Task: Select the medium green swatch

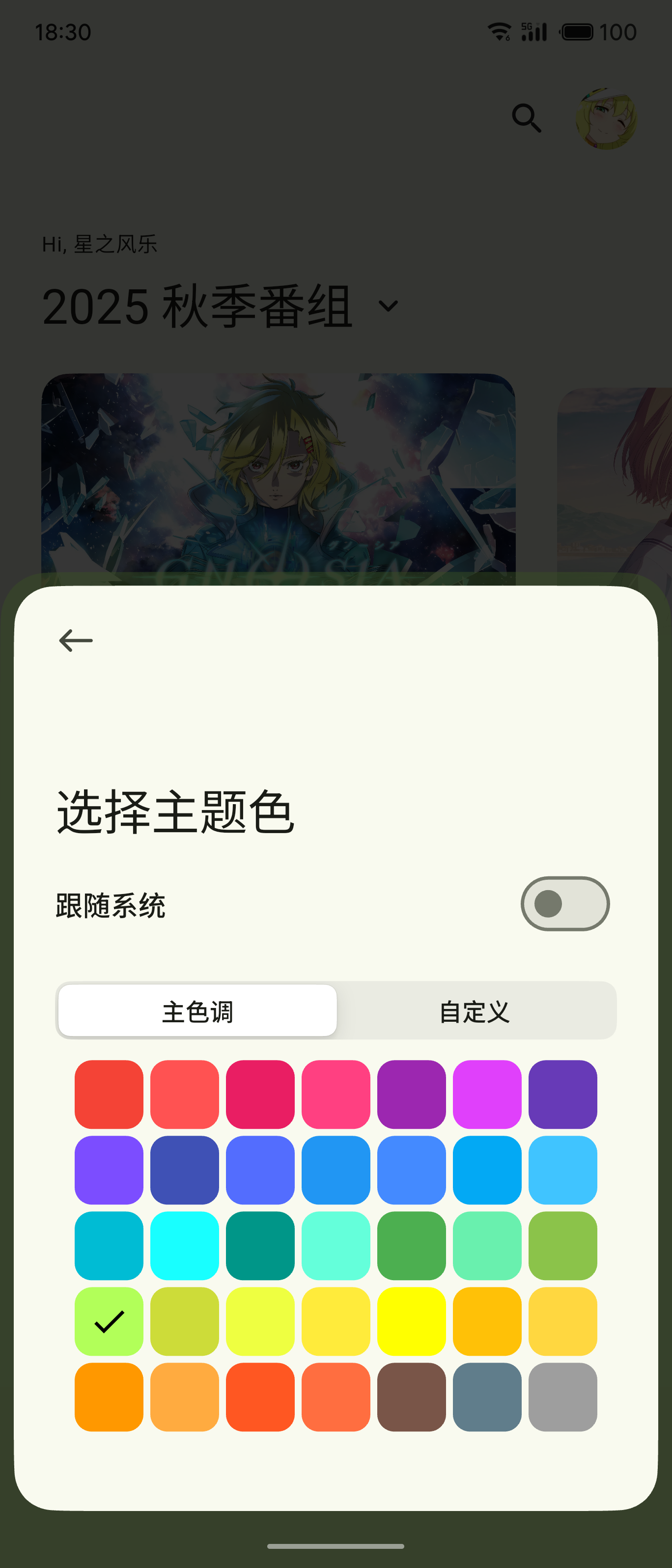Action: click(x=412, y=1245)
